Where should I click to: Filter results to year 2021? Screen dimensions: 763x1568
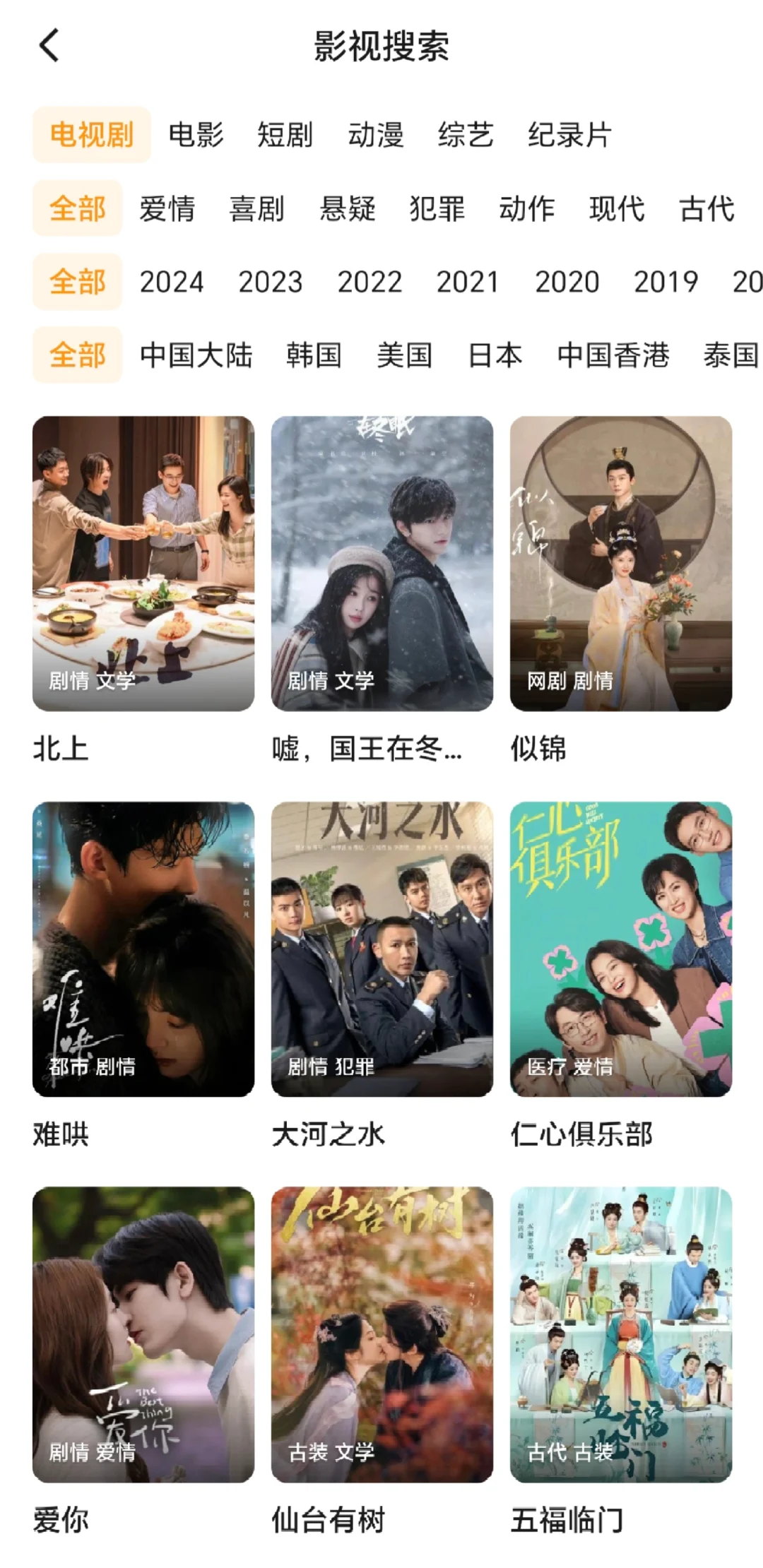coord(468,283)
